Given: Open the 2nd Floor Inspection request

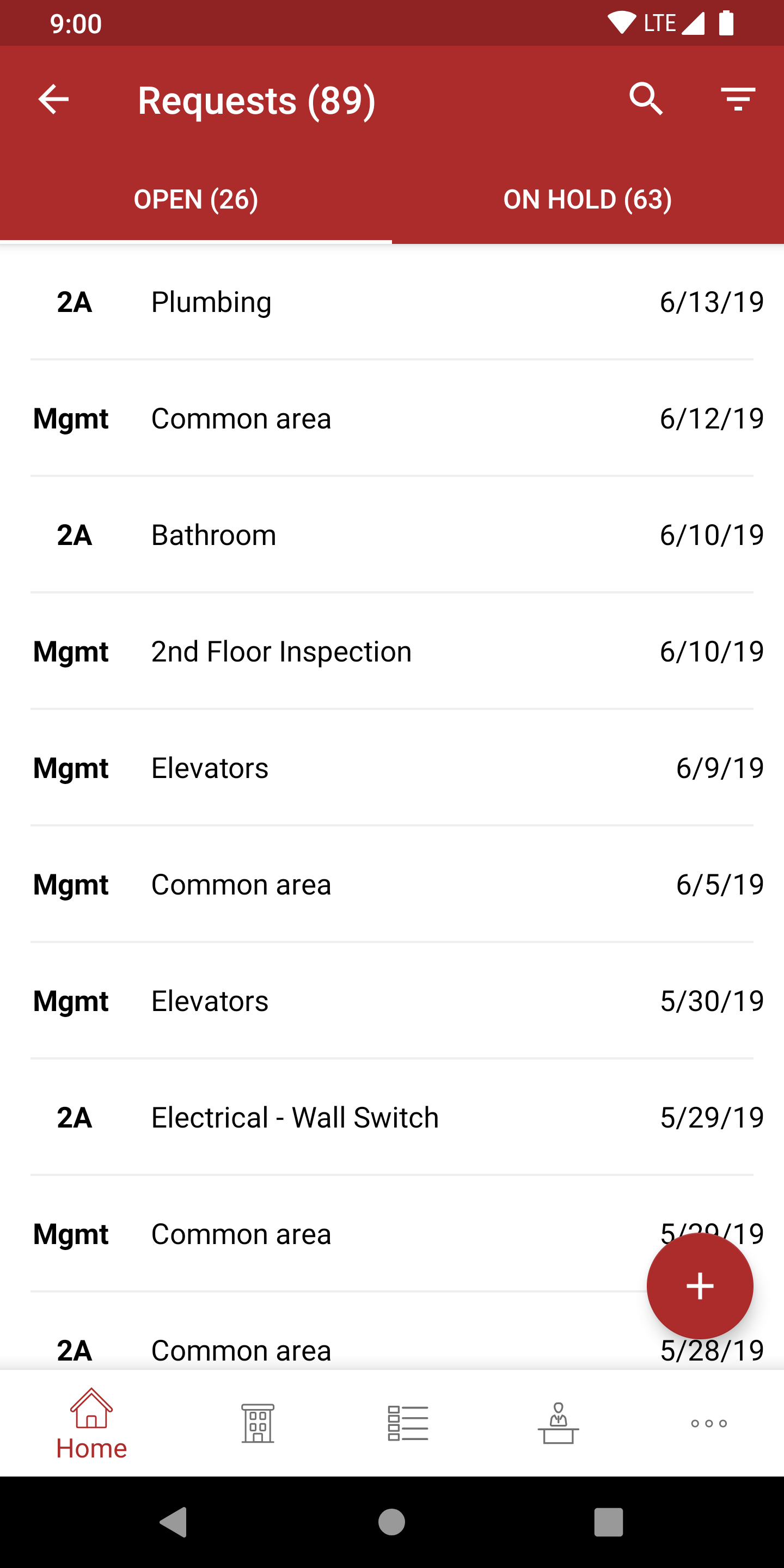Looking at the screenshot, I should tap(392, 652).
